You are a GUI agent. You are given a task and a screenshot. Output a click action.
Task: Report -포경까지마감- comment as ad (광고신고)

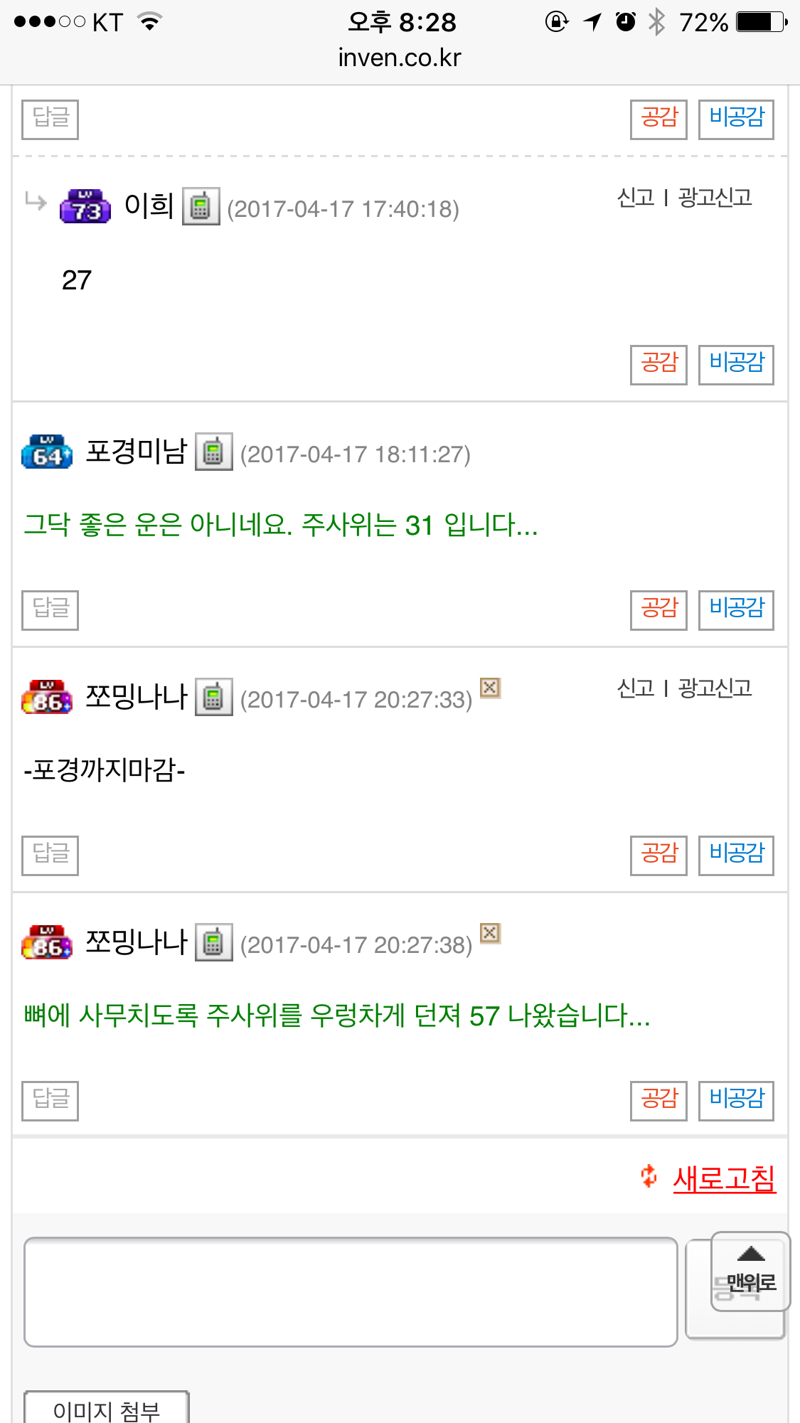pos(715,688)
